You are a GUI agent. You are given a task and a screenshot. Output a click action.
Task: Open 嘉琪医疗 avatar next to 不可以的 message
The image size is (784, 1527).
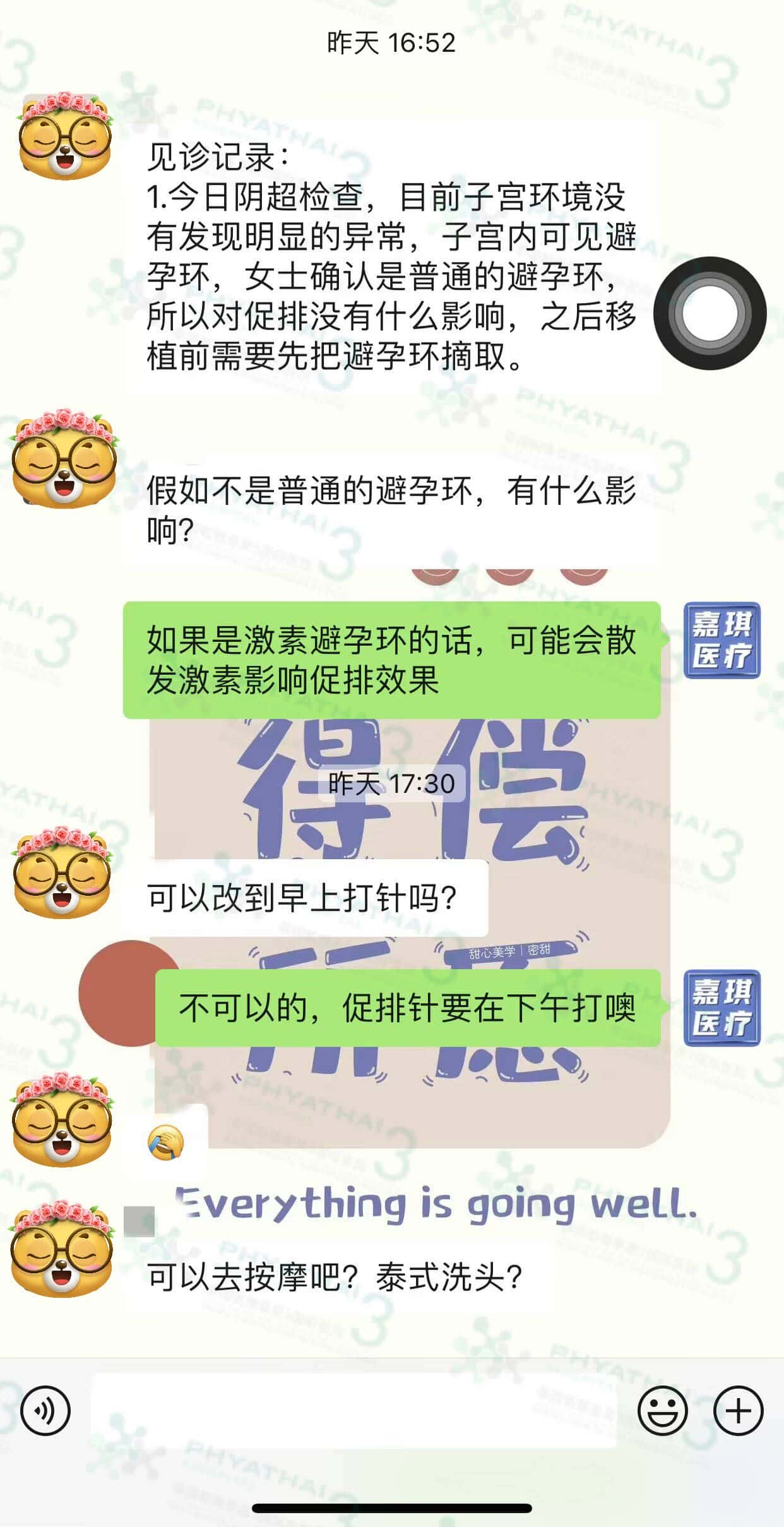click(722, 1007)
